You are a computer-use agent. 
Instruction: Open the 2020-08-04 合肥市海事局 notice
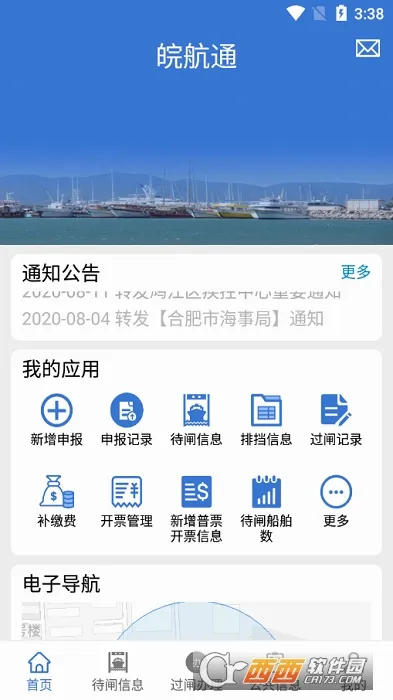tap(173, 319)
